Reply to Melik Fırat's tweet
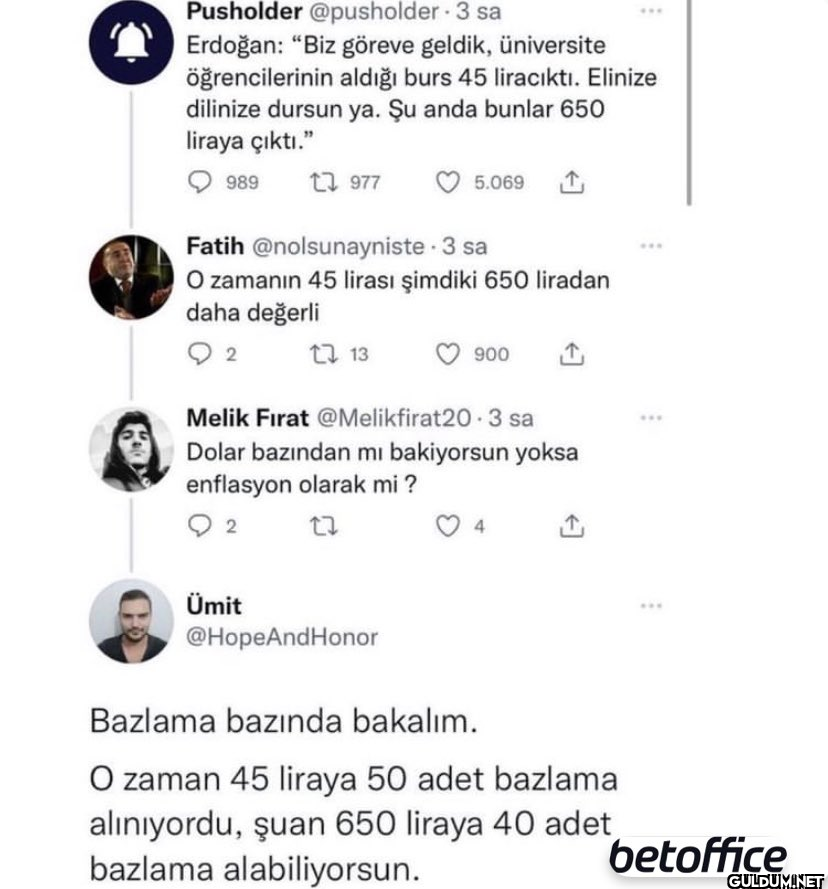 [x=202, y=525]
